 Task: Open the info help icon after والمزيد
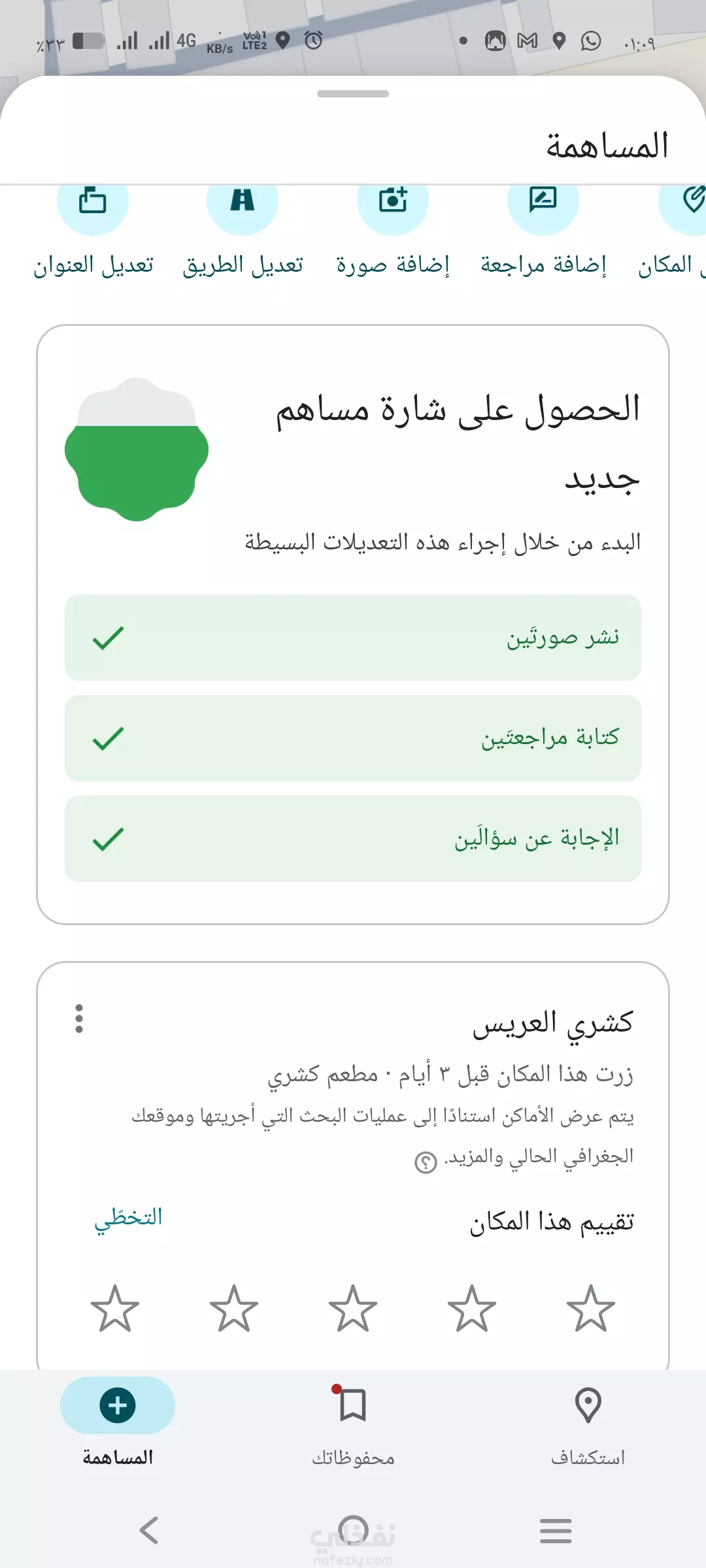426,1162
